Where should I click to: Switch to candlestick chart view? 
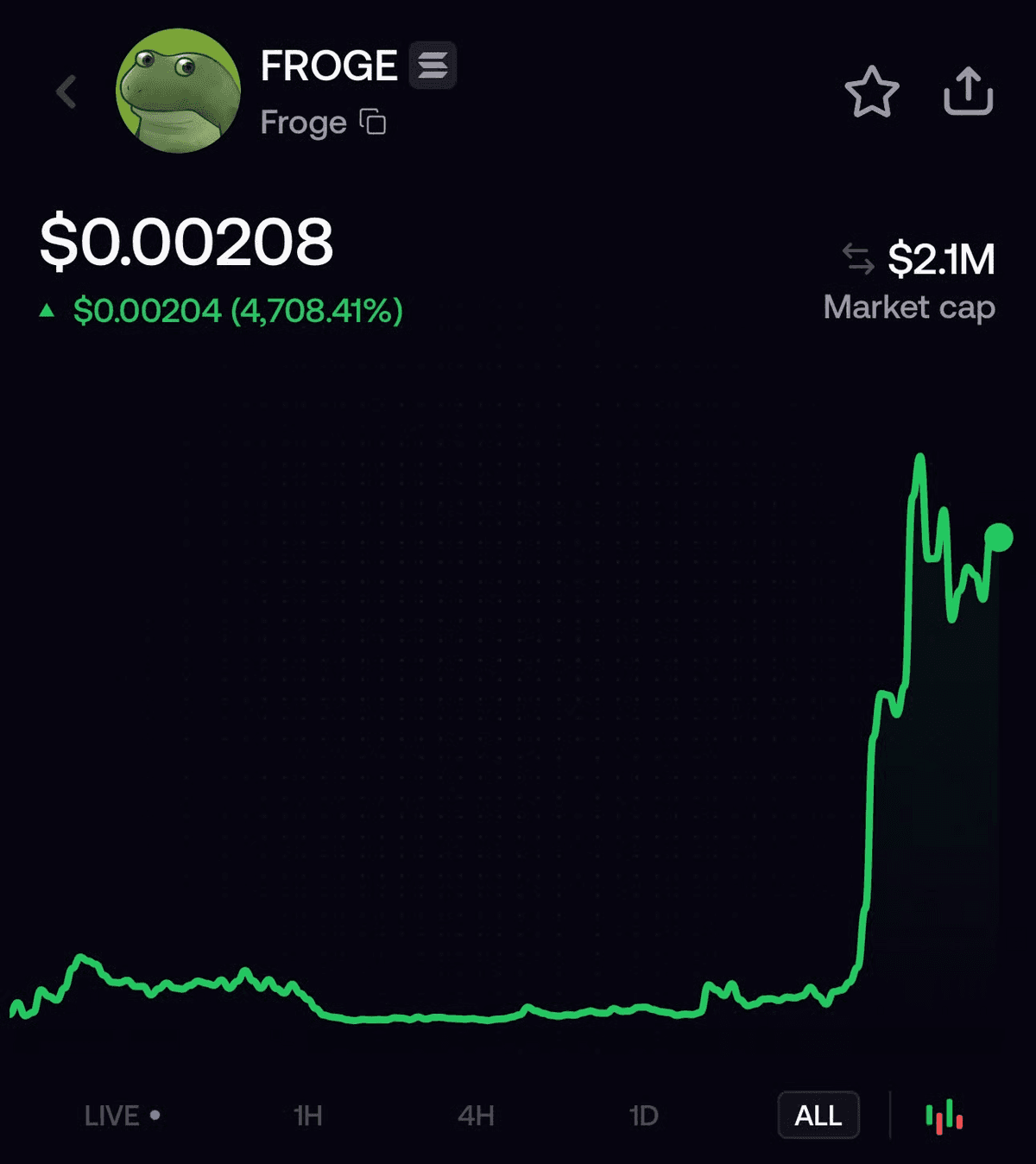point(944,1116)
